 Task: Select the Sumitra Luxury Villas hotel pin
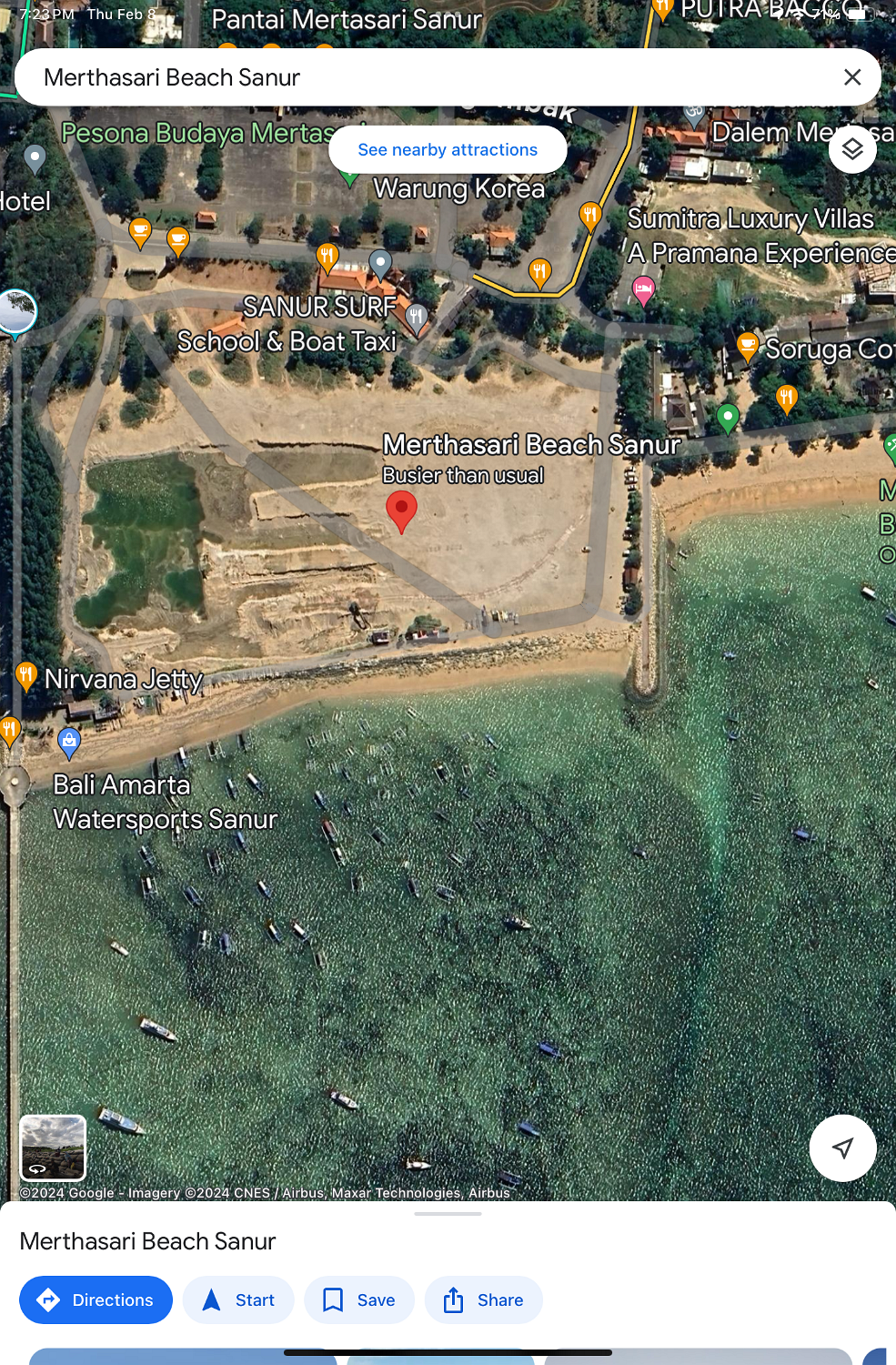tap(643, 290)
